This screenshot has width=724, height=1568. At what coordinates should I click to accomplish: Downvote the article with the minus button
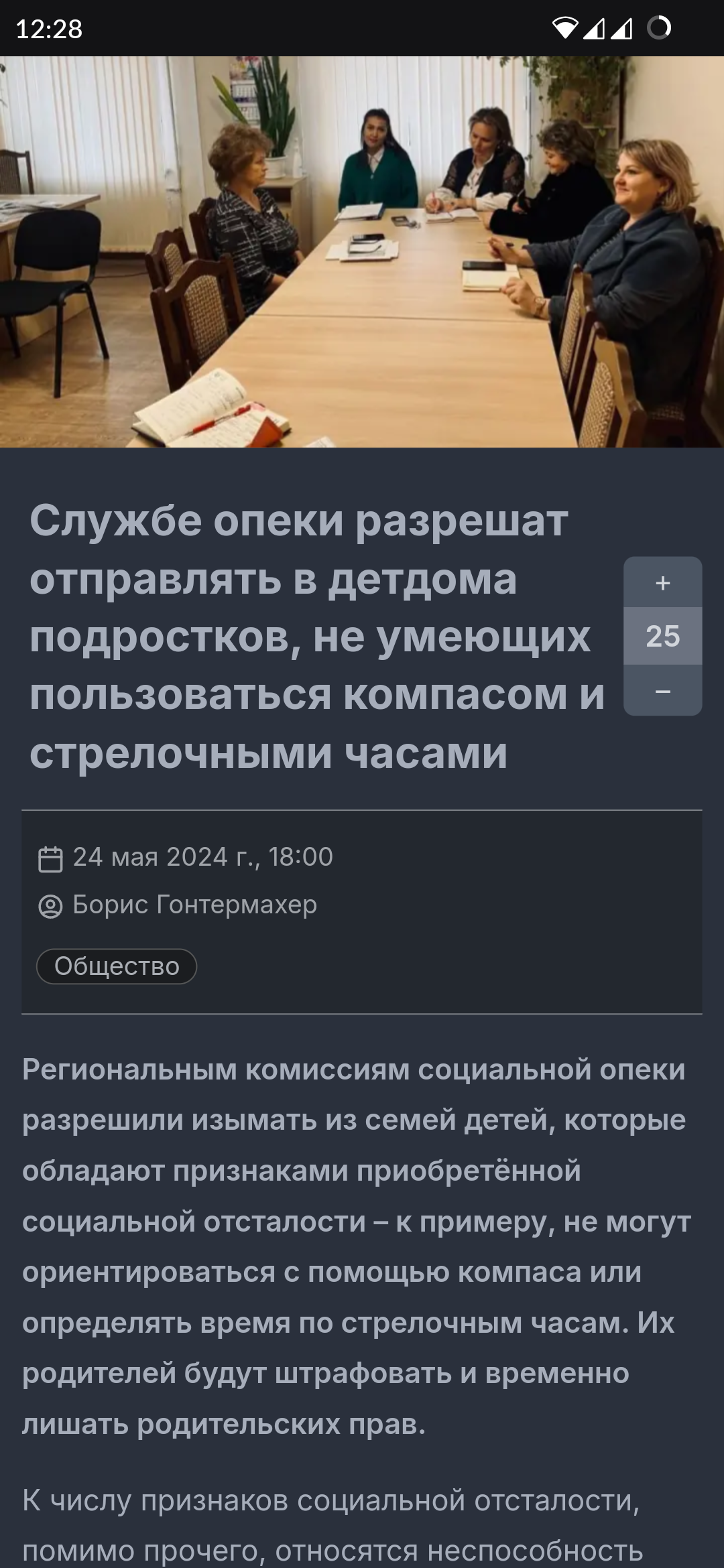pos(662,690)
